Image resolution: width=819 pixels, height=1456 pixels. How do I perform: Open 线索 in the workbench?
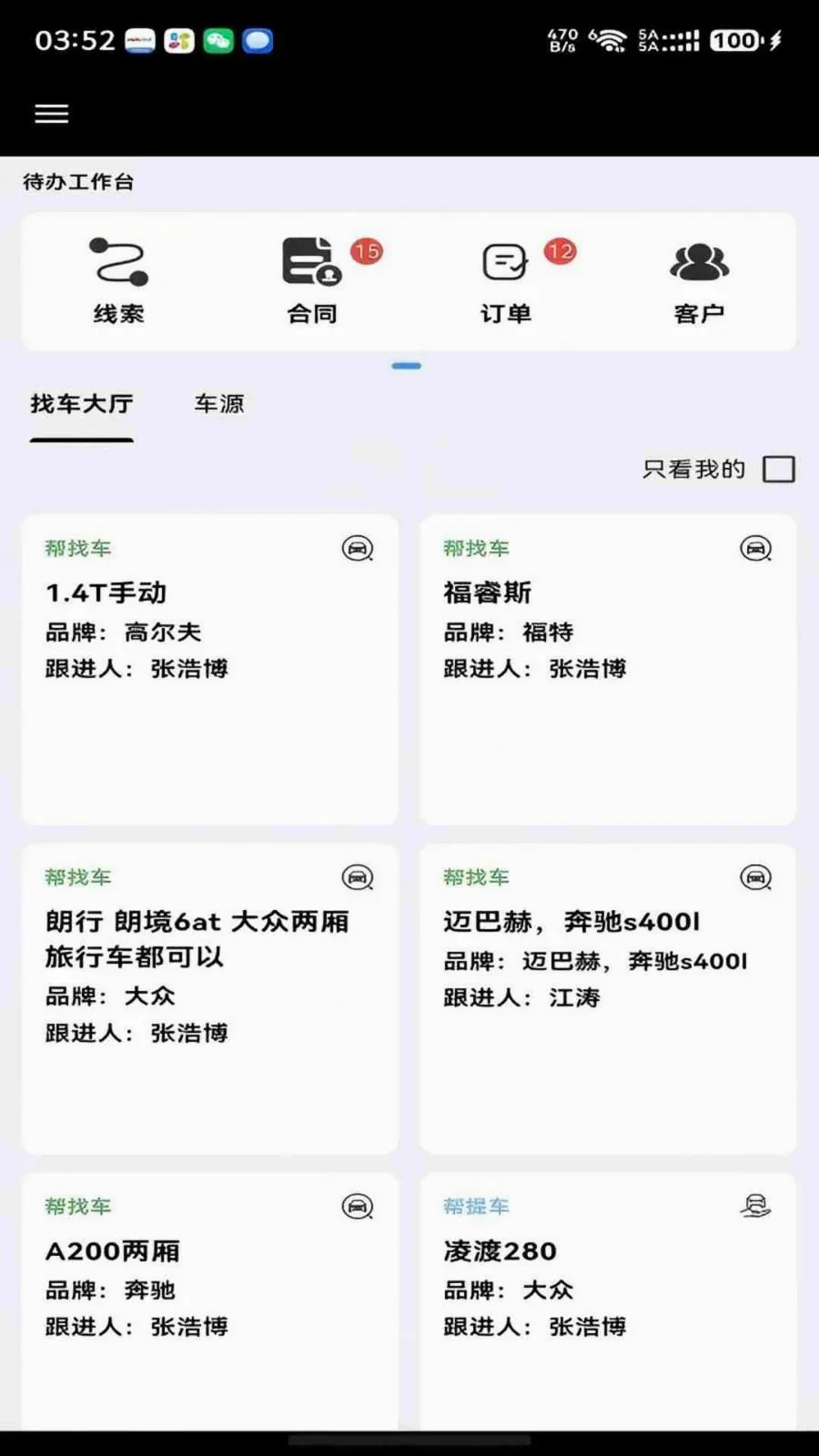119,281
